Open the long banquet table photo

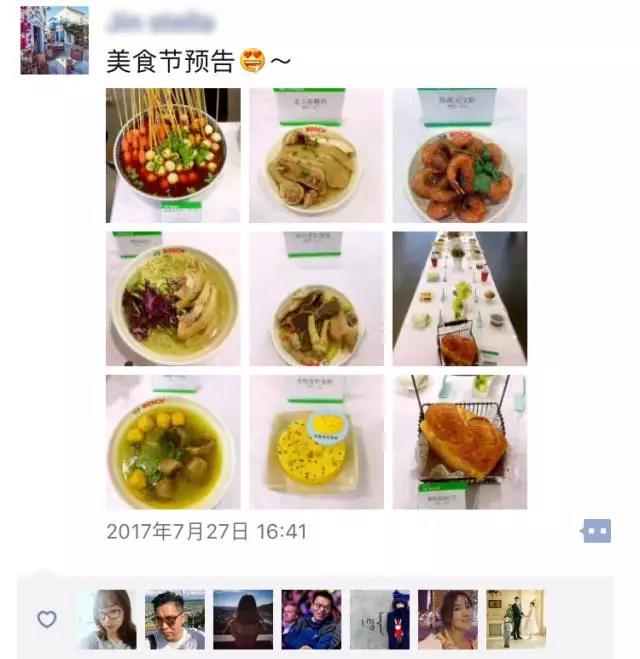[x=459, y=298]
